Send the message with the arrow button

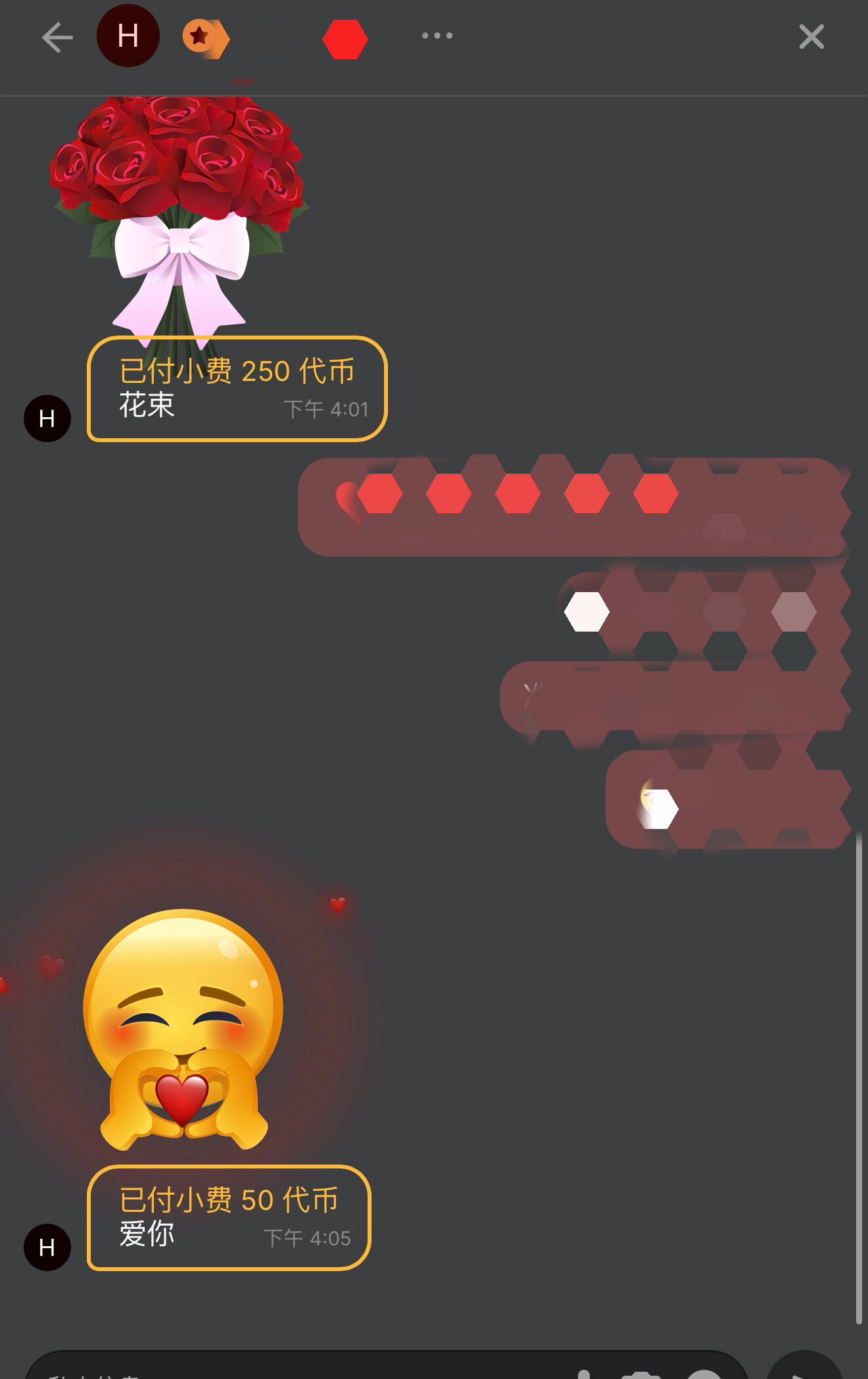(x=805, y=1370)
